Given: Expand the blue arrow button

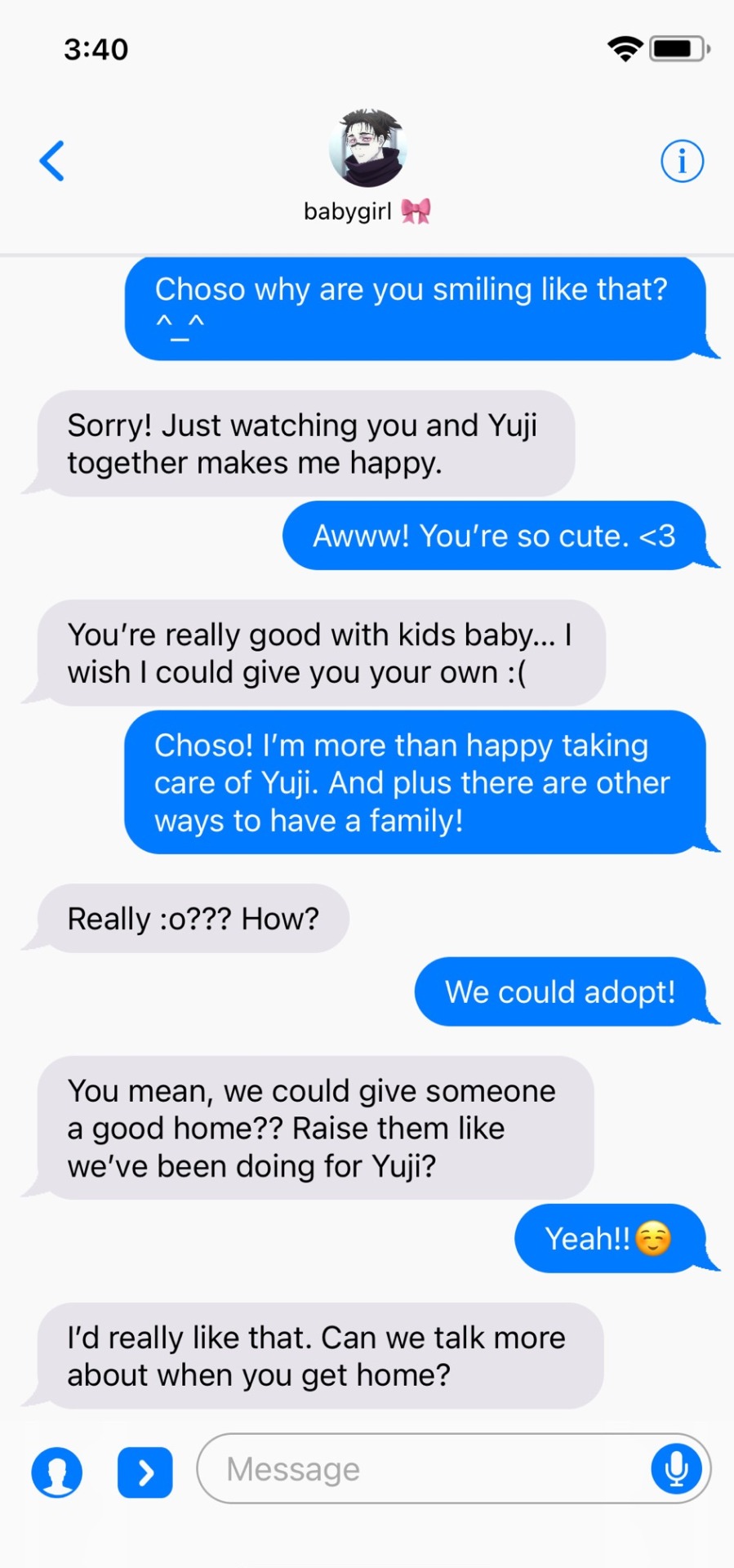Looking at the screenshot, I should point(145,1472).
